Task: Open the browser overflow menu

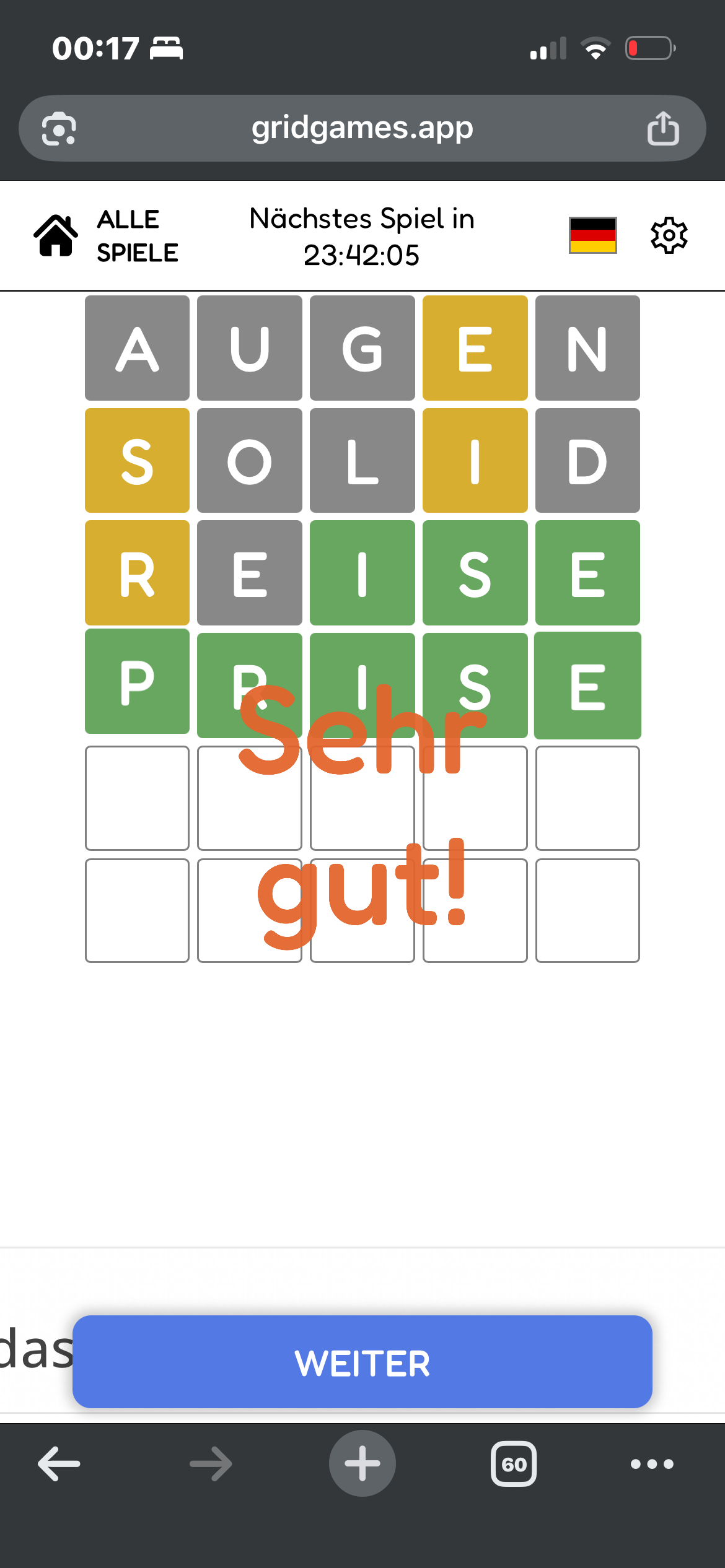Action: pyautogui.click(x=652, y=1464)
